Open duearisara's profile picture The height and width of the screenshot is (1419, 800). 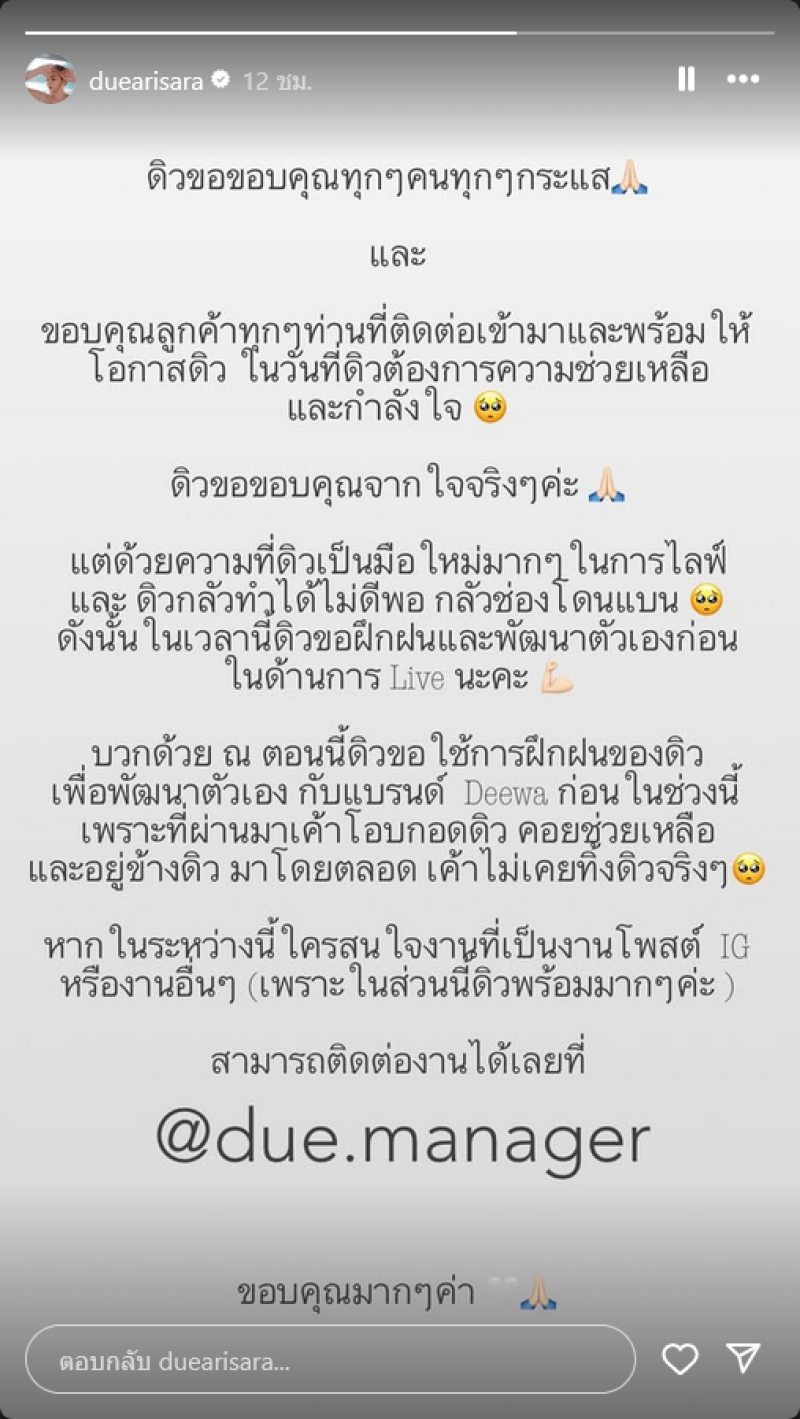click(x=50, y=80)
